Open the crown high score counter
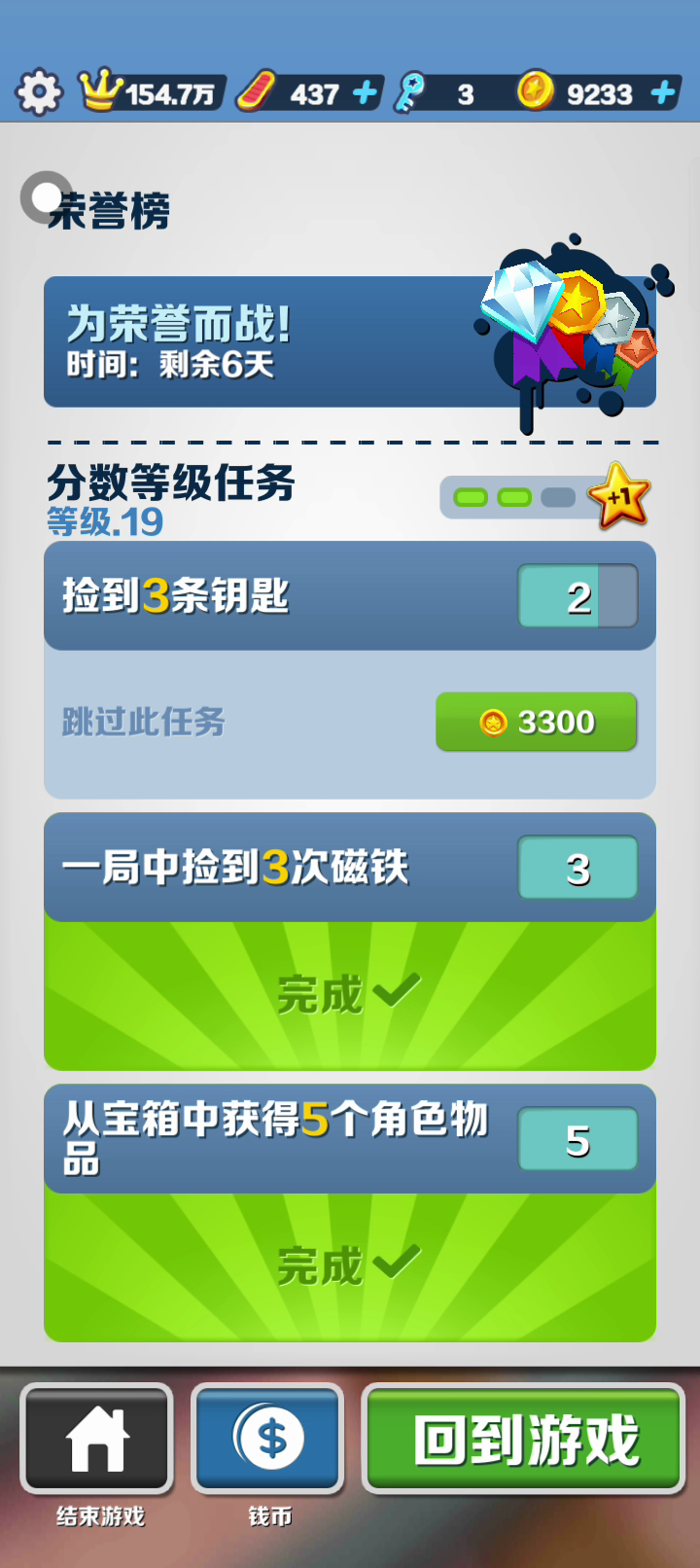Viewport: 700px width, 1568px height. pos(153,93)
